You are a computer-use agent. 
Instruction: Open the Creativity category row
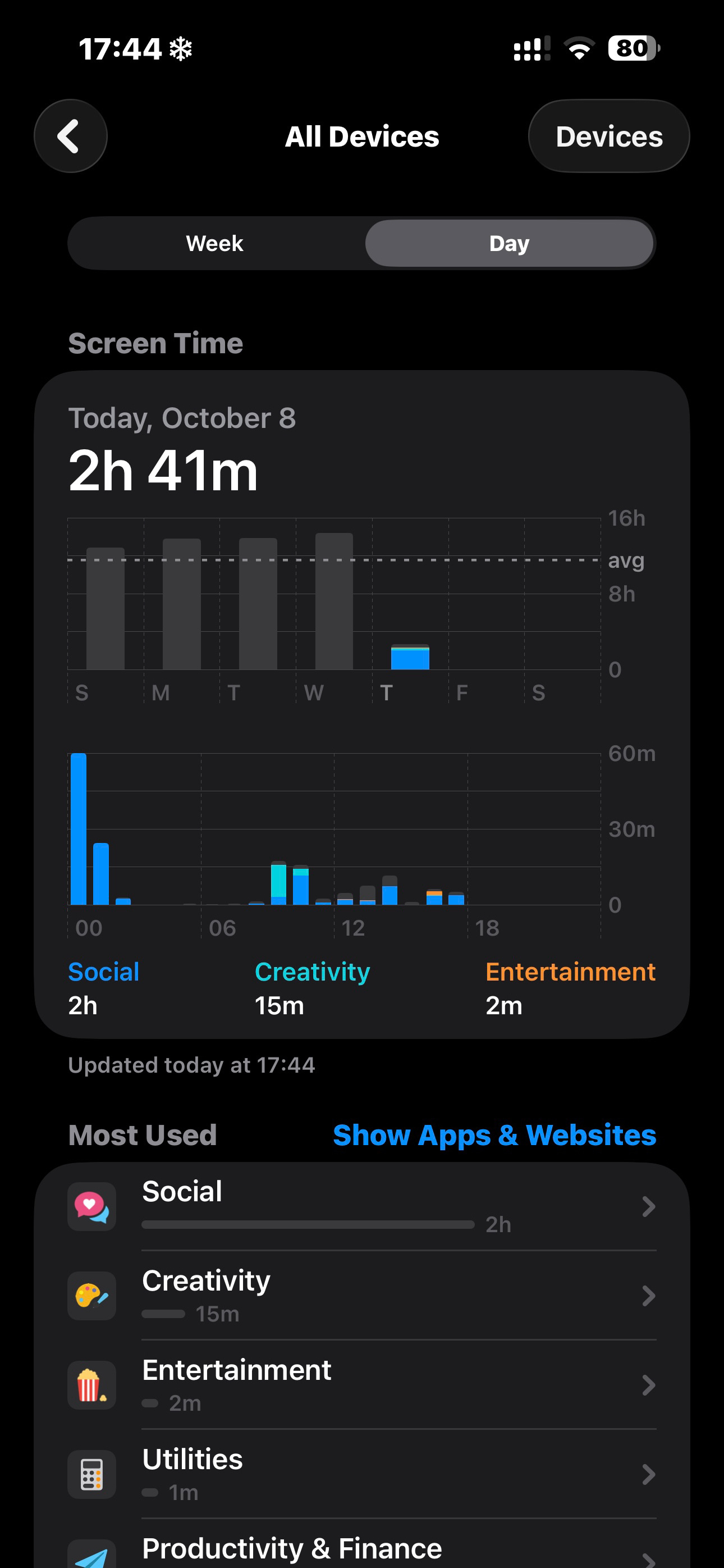coord(362,1295)
